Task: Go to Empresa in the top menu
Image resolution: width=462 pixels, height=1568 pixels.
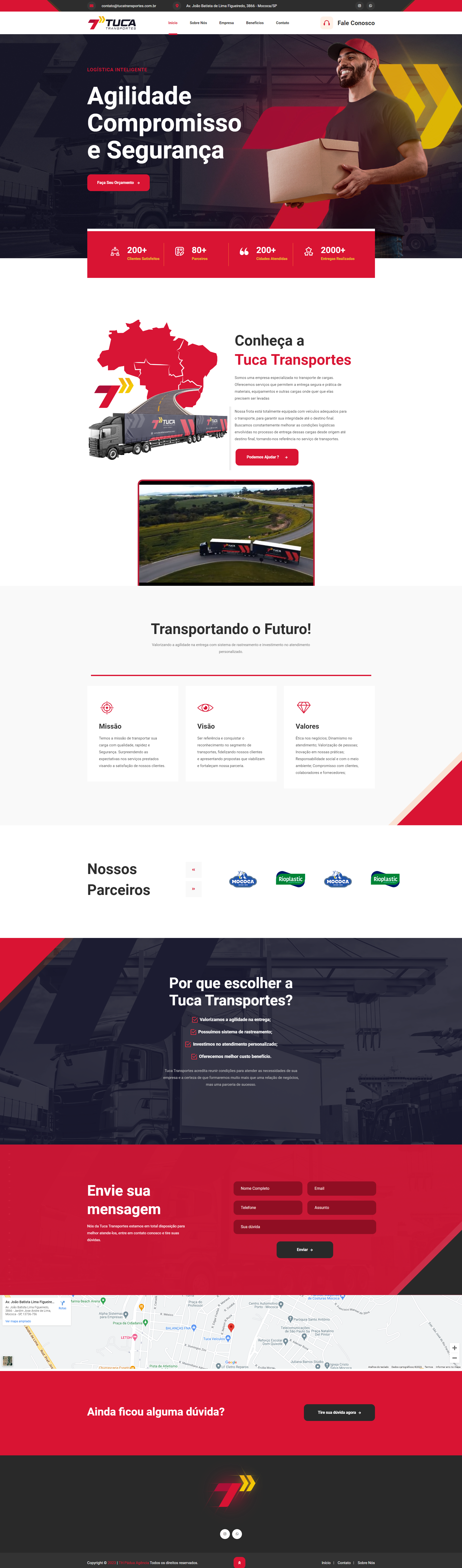Action: [226, 23]
